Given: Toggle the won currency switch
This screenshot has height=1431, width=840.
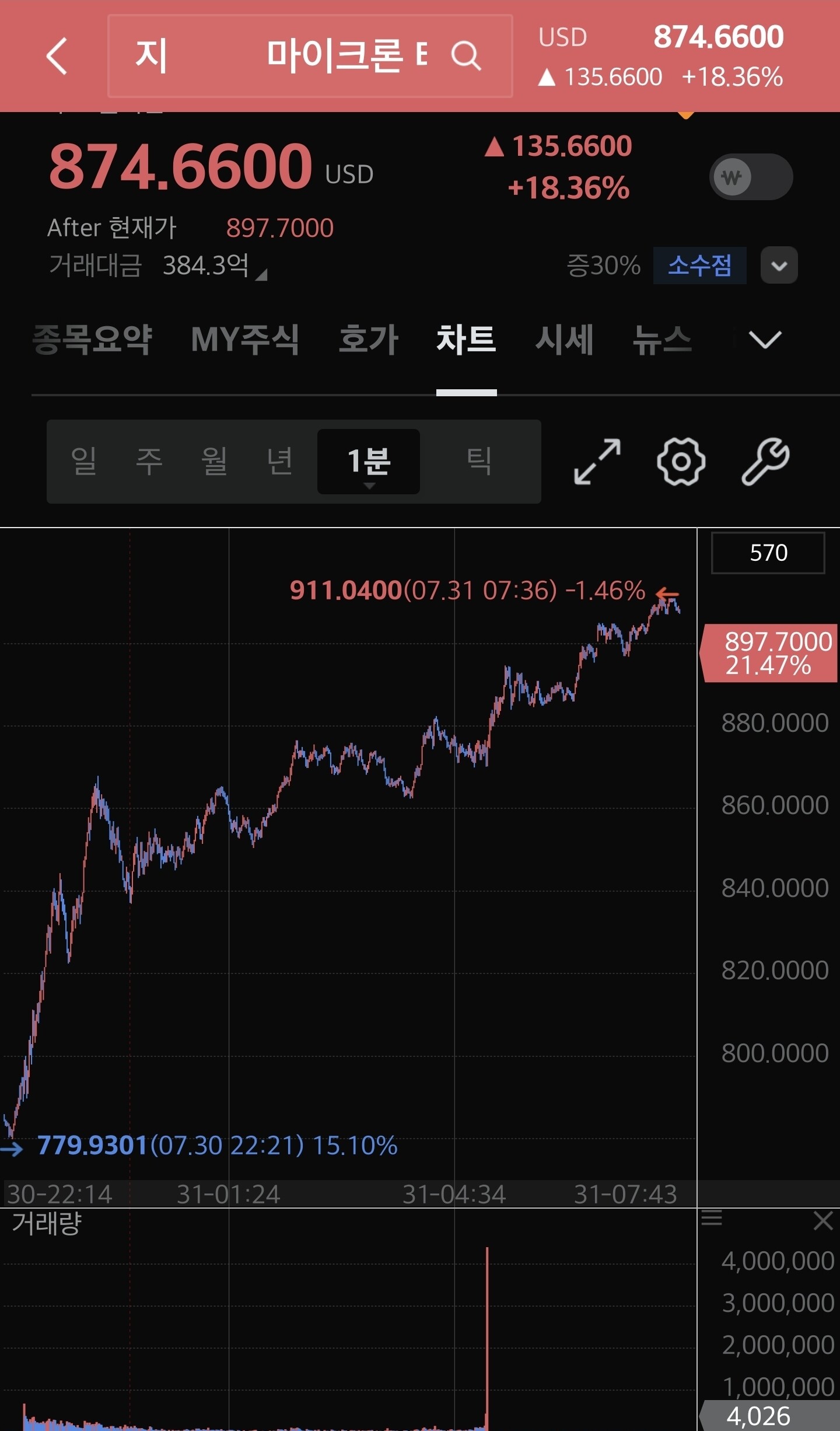Looking at the screenshot, I should 751,177.
